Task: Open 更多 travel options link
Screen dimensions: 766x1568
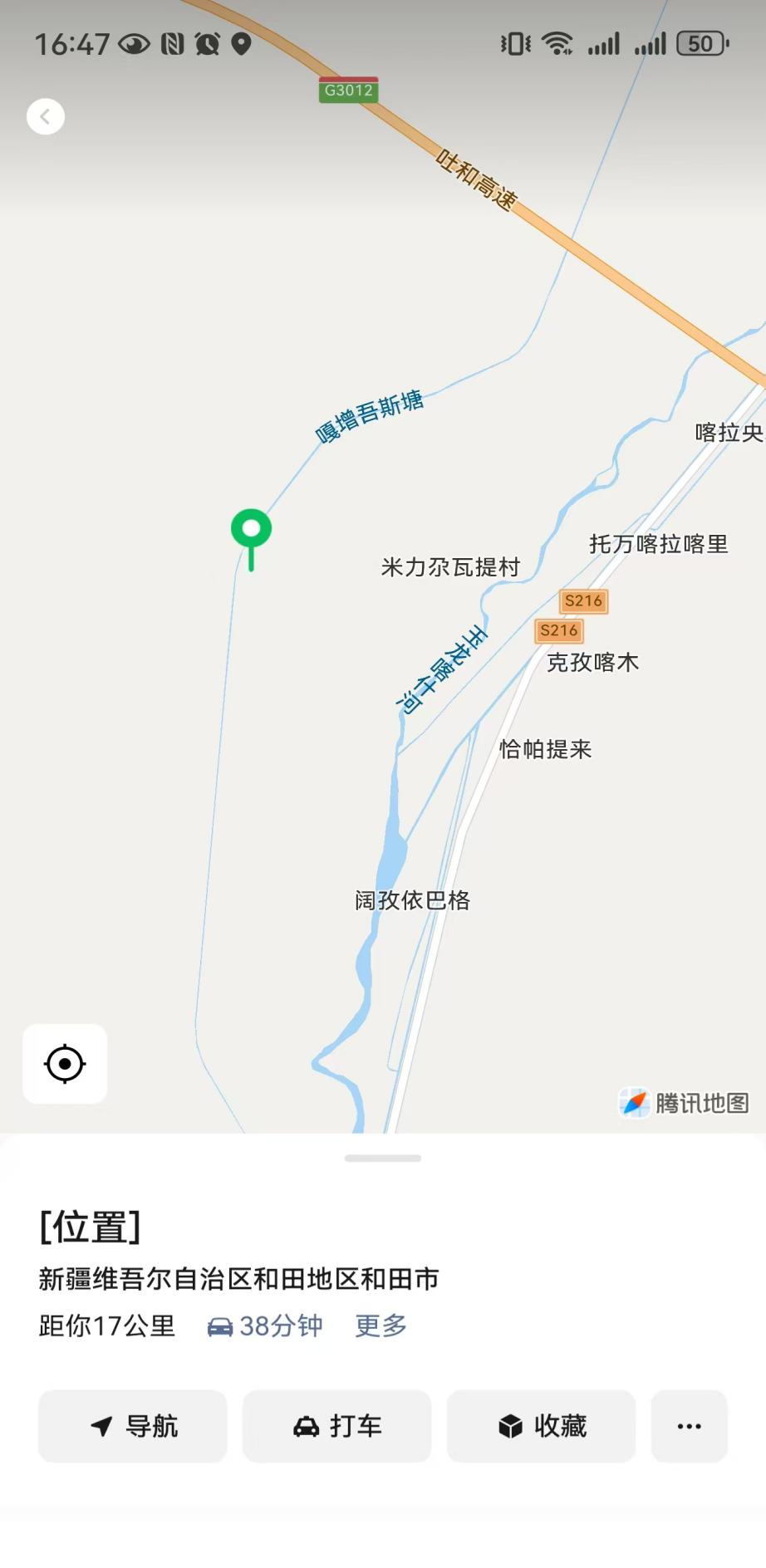Action: tap(381, 1325)
